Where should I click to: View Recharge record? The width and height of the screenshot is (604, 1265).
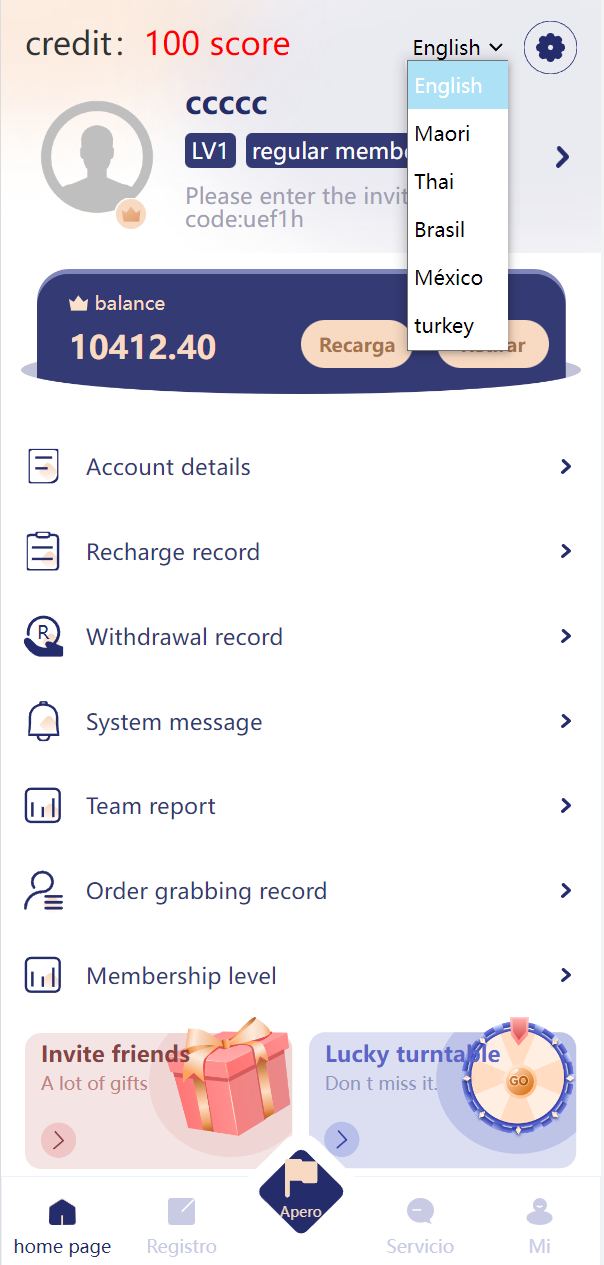[300, 552]
